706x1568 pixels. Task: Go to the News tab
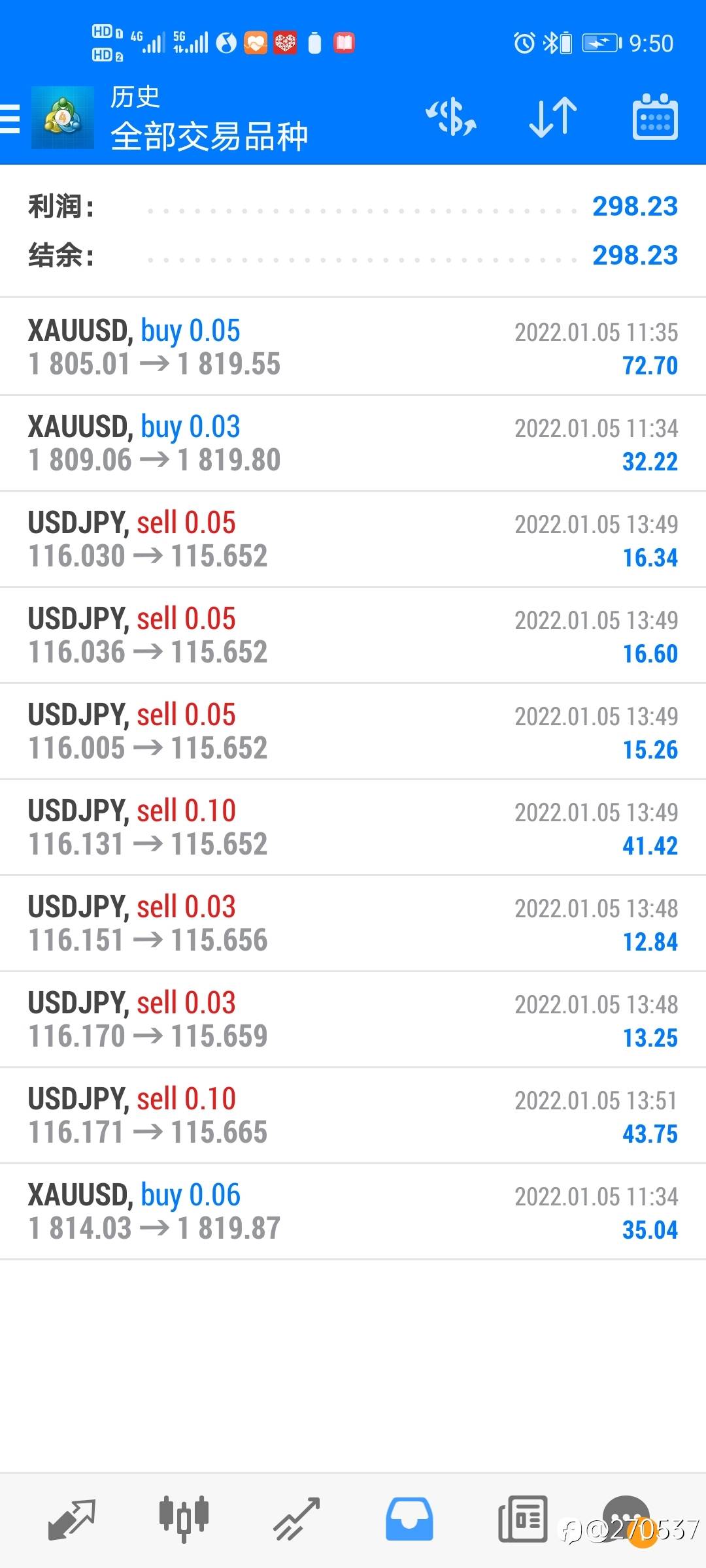(522, 1519)
